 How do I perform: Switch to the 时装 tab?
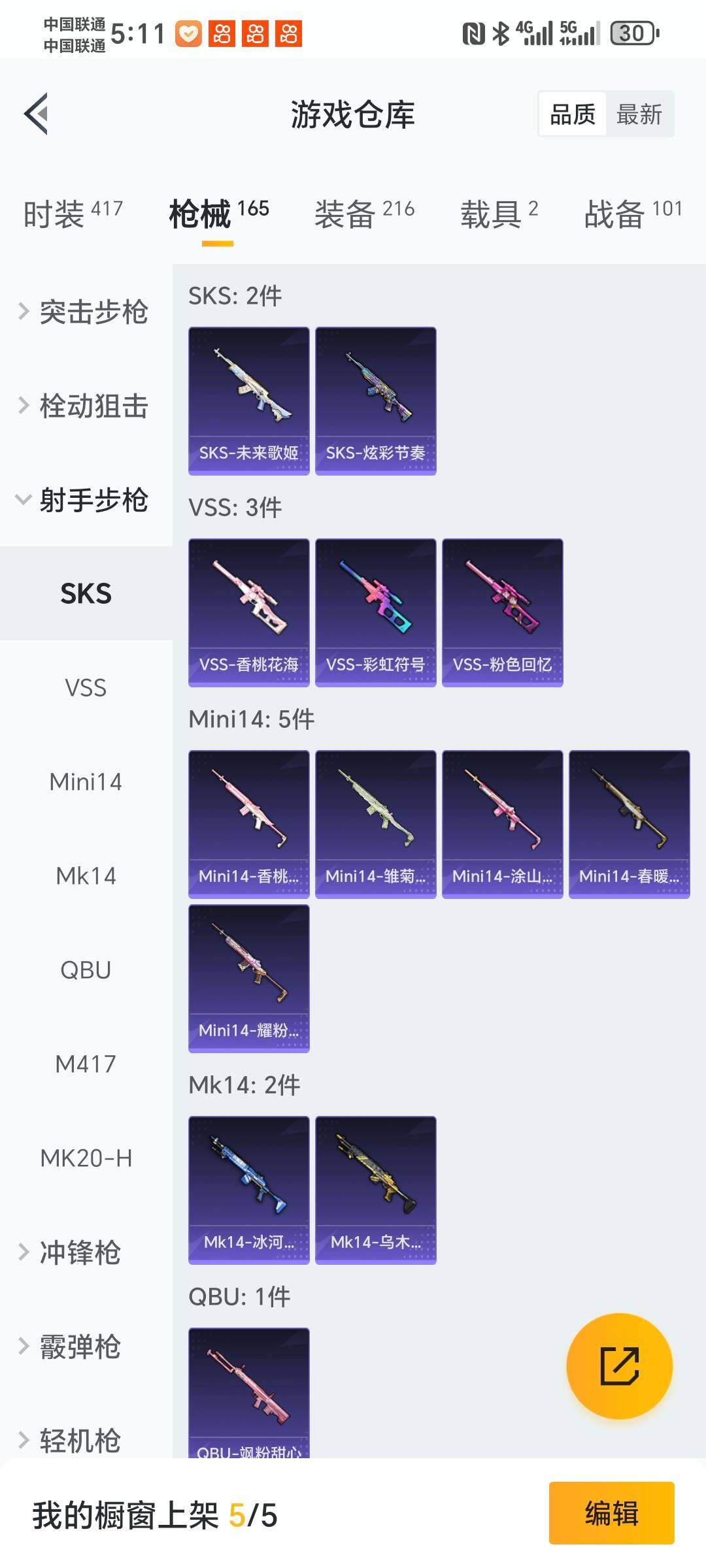click(73, 214)
